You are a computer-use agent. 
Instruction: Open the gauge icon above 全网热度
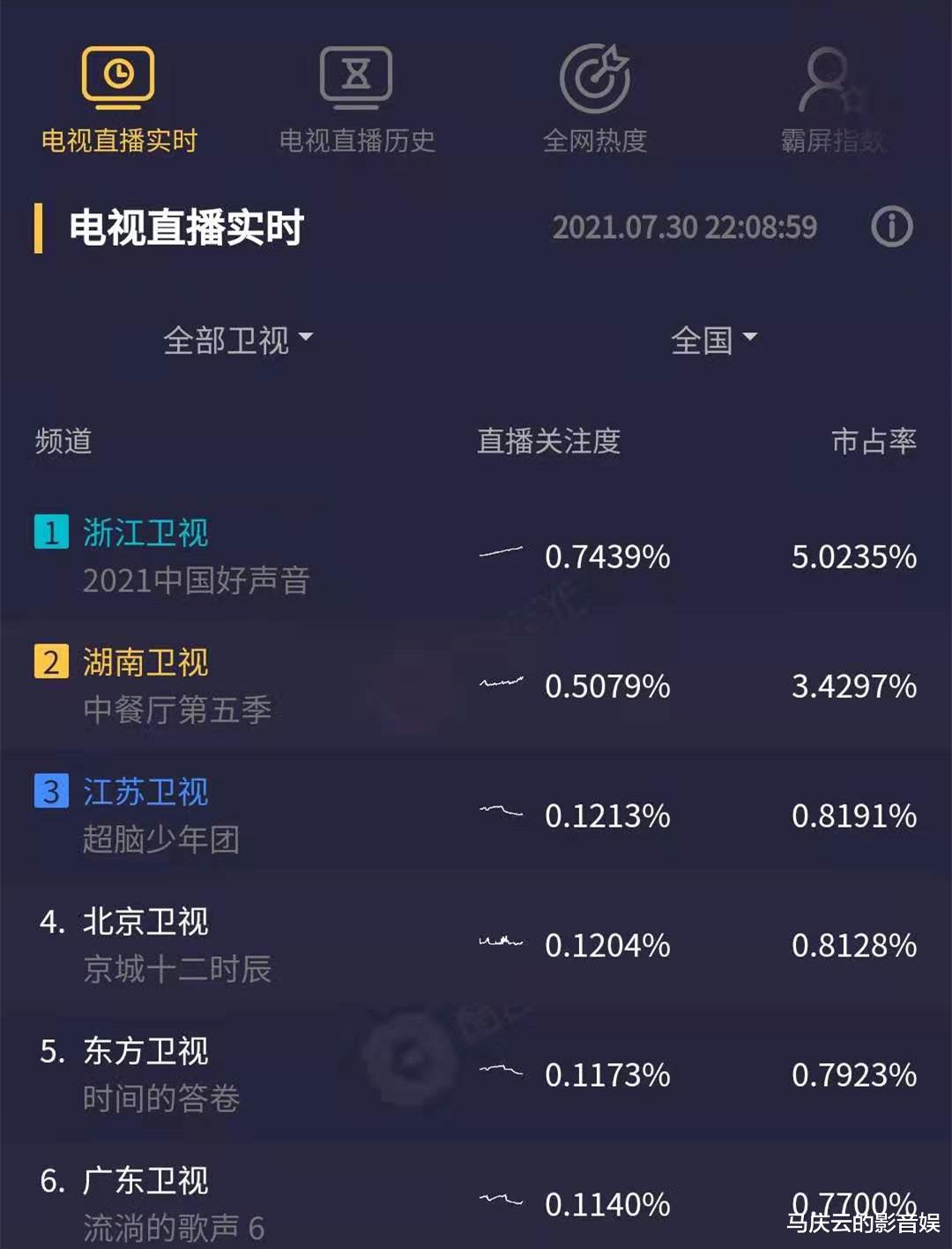[595, 75]
